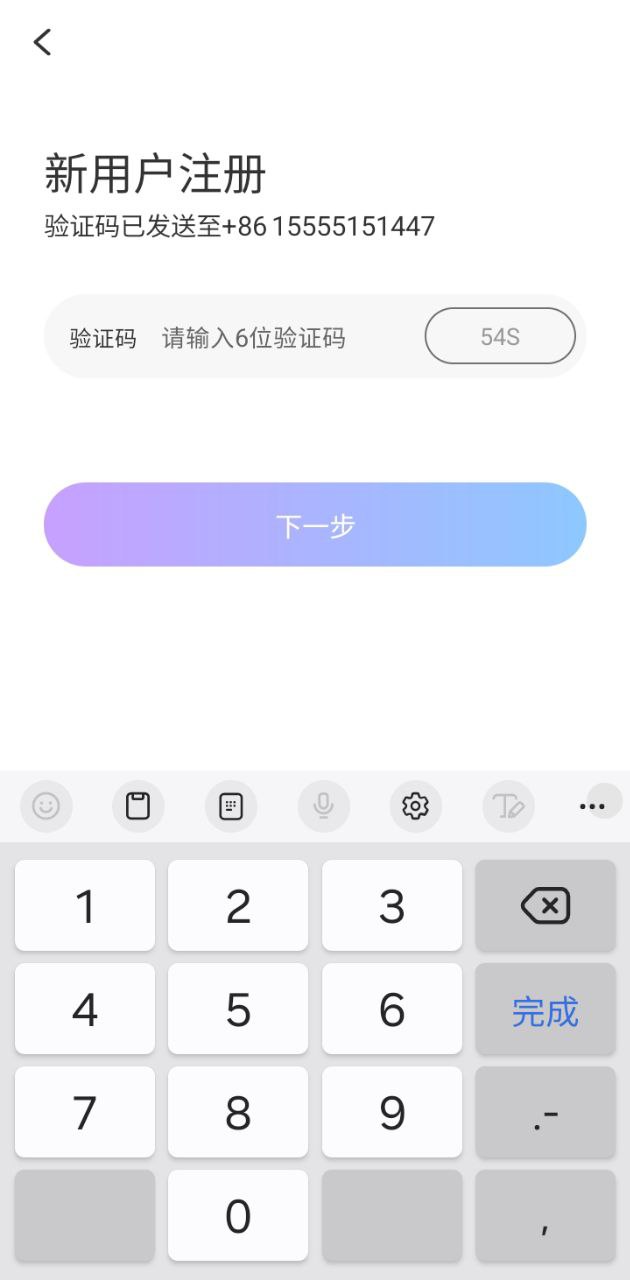Enter digit 0 on the keypad

(x=238, y=1216)
